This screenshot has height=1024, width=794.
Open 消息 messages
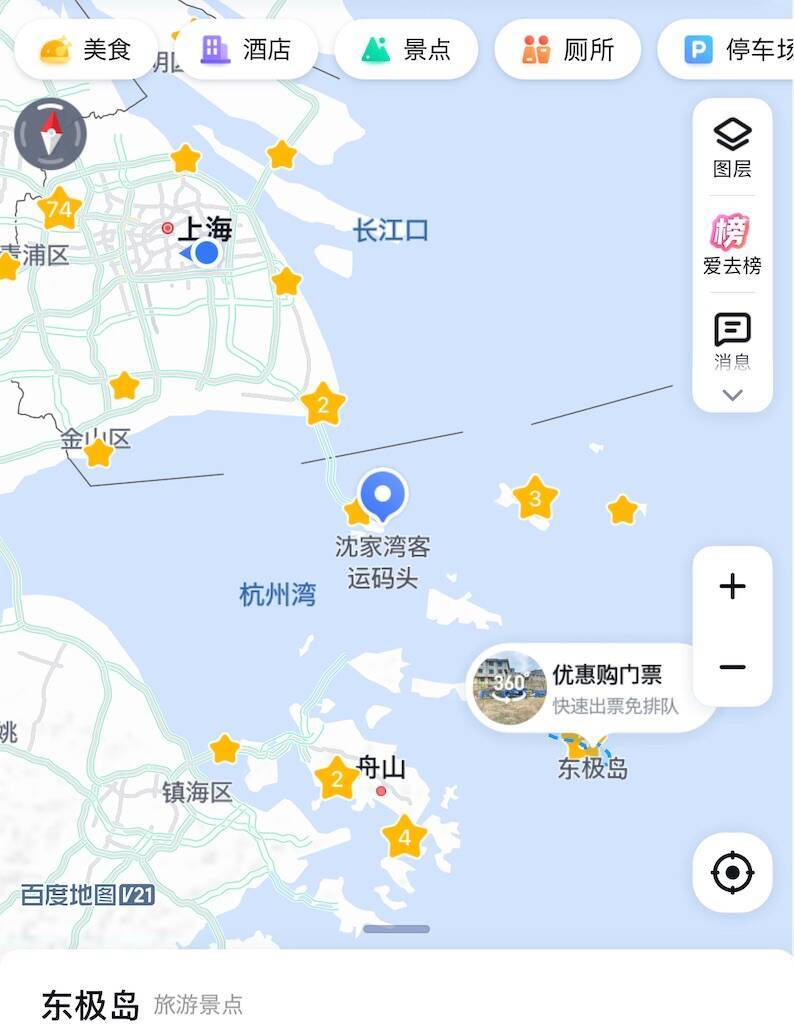(732, 342)
